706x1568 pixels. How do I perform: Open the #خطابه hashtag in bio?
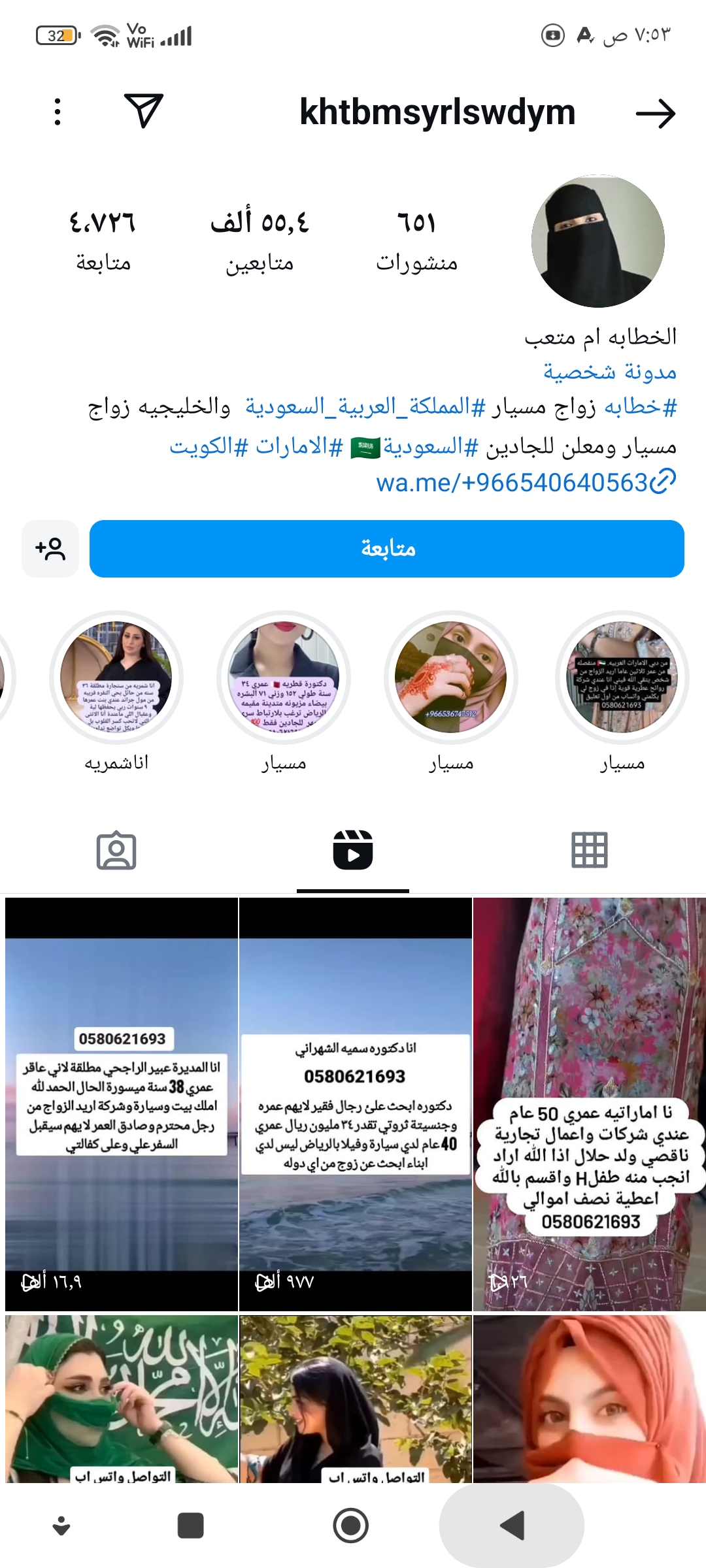[641, 407]
